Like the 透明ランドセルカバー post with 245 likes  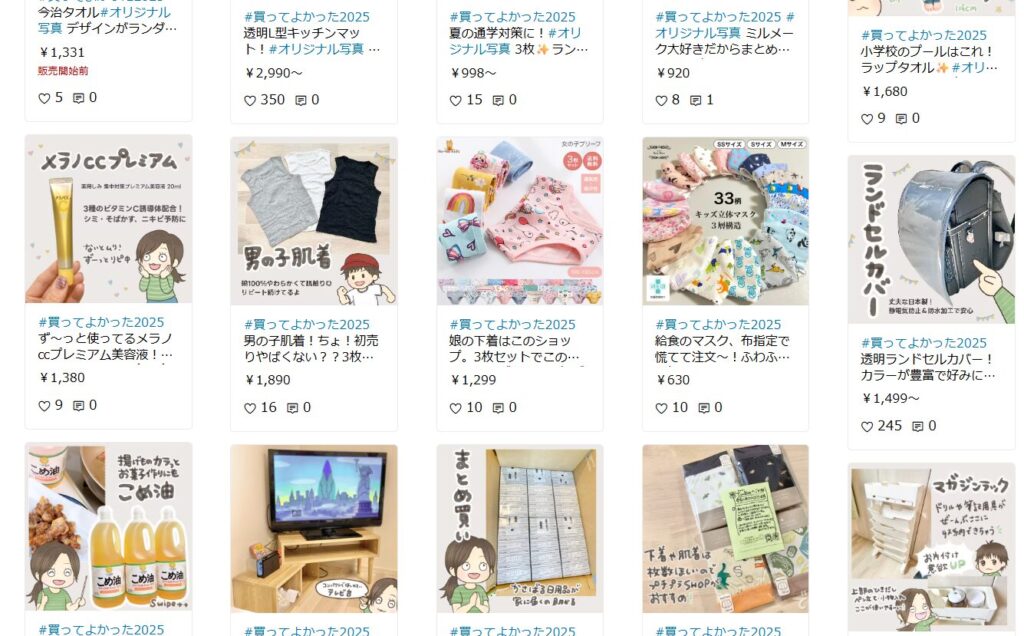[867, 426]
